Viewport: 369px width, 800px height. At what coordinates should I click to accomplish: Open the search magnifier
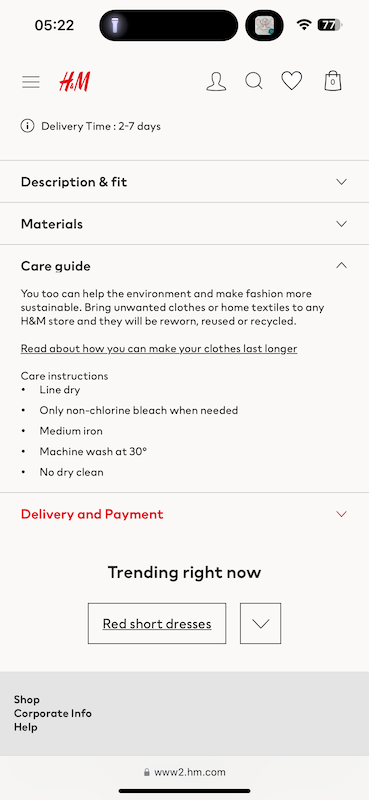point(254,81)
